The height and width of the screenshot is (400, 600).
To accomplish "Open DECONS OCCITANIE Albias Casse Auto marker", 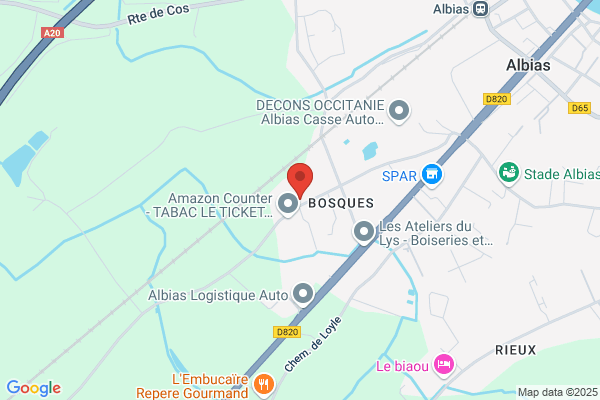I will pos(399,111).
